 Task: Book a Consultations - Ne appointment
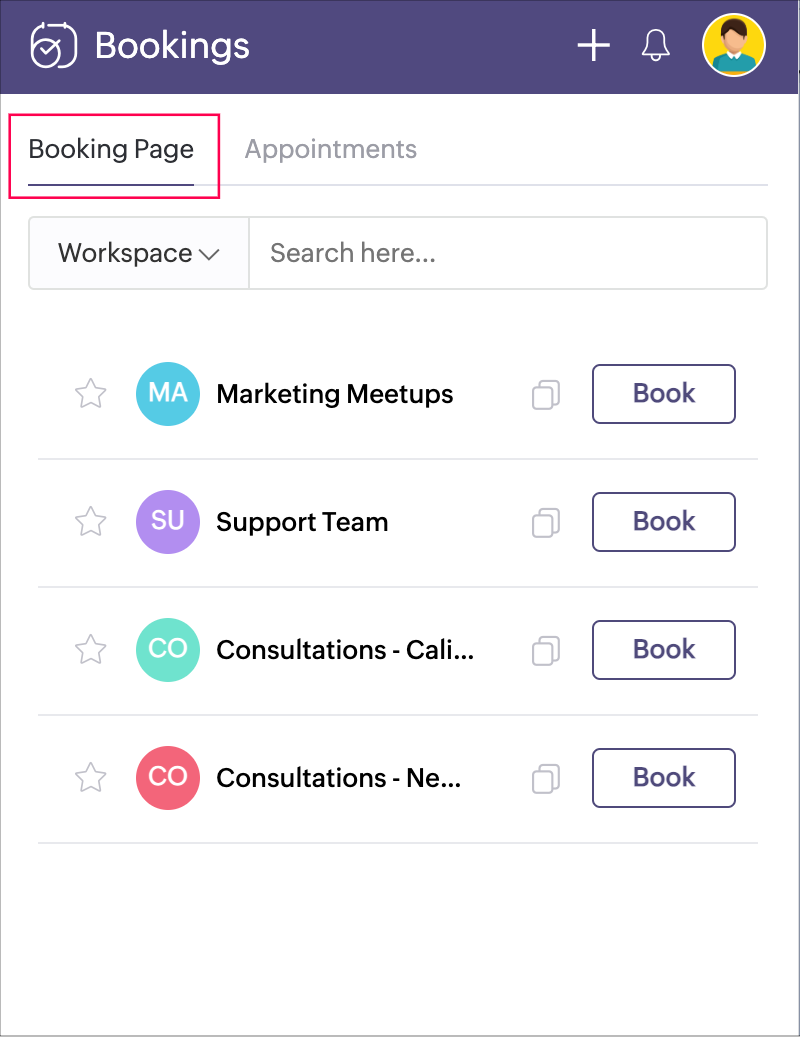point(663,778)
